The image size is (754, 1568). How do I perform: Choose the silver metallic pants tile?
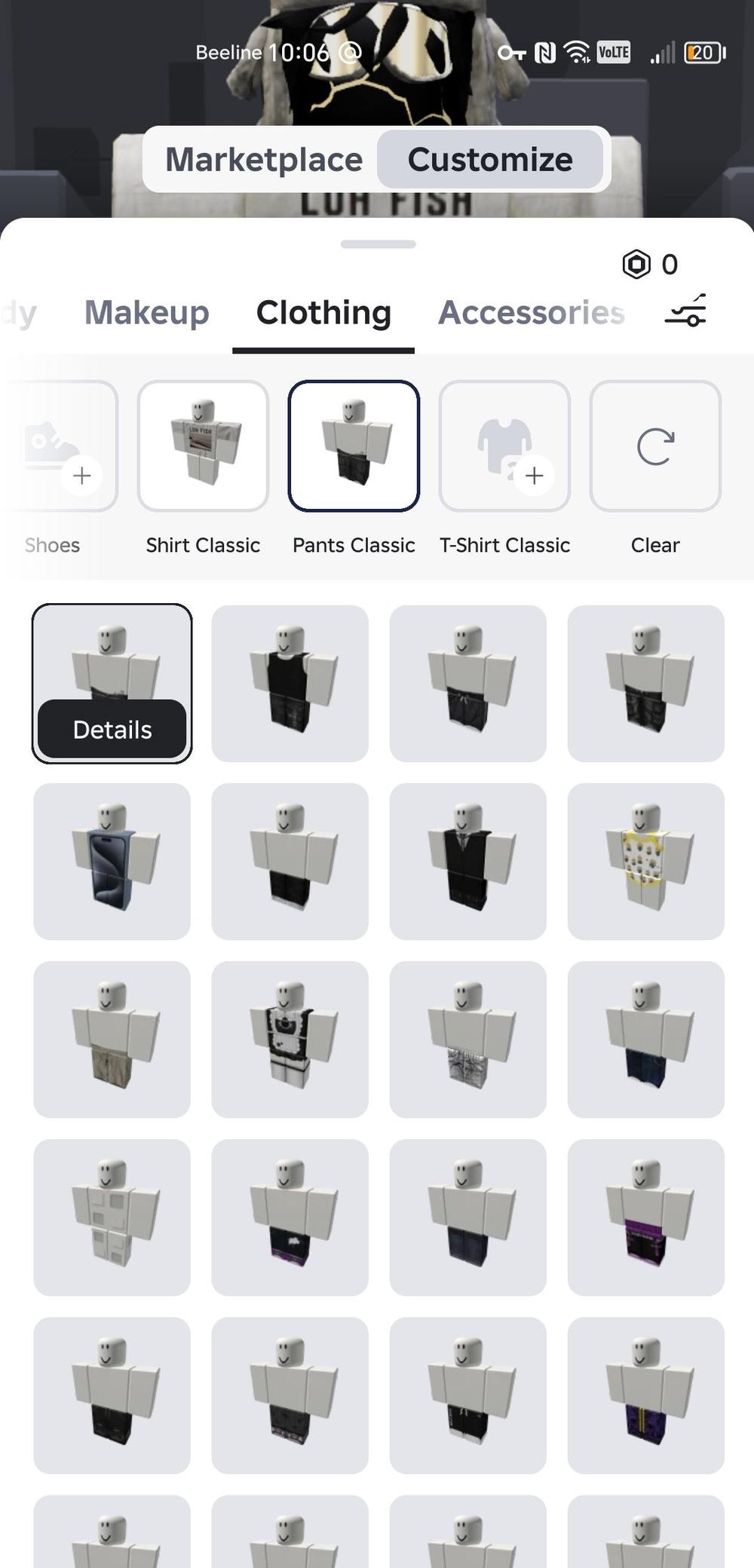(x=468, y=1040)
